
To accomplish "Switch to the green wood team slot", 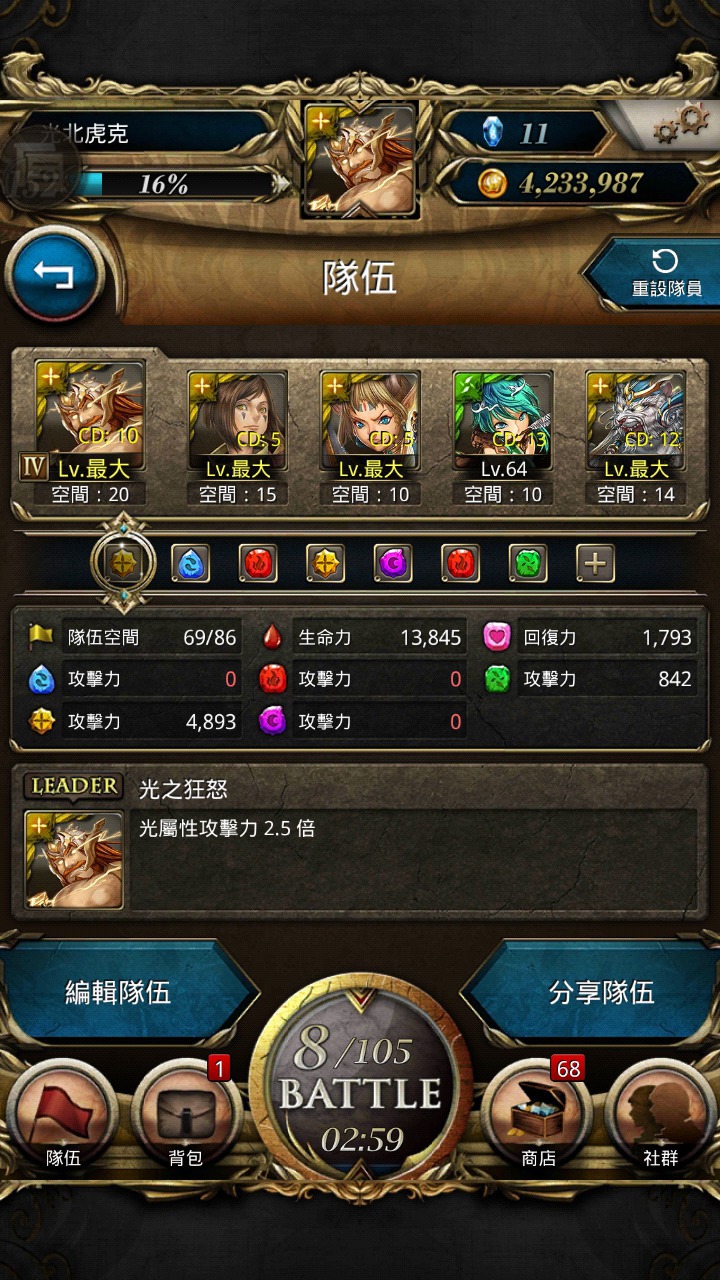I will 527,564.
